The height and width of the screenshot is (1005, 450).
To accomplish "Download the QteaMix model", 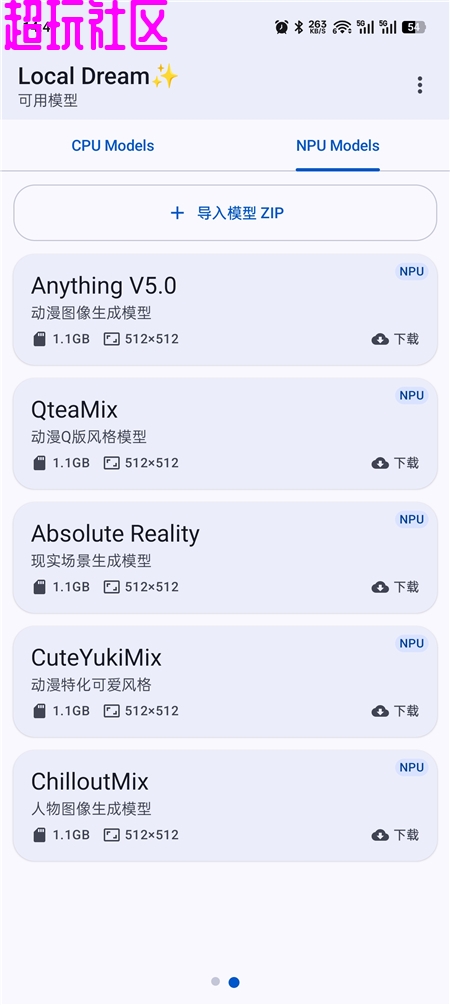I will click(395, 463).
